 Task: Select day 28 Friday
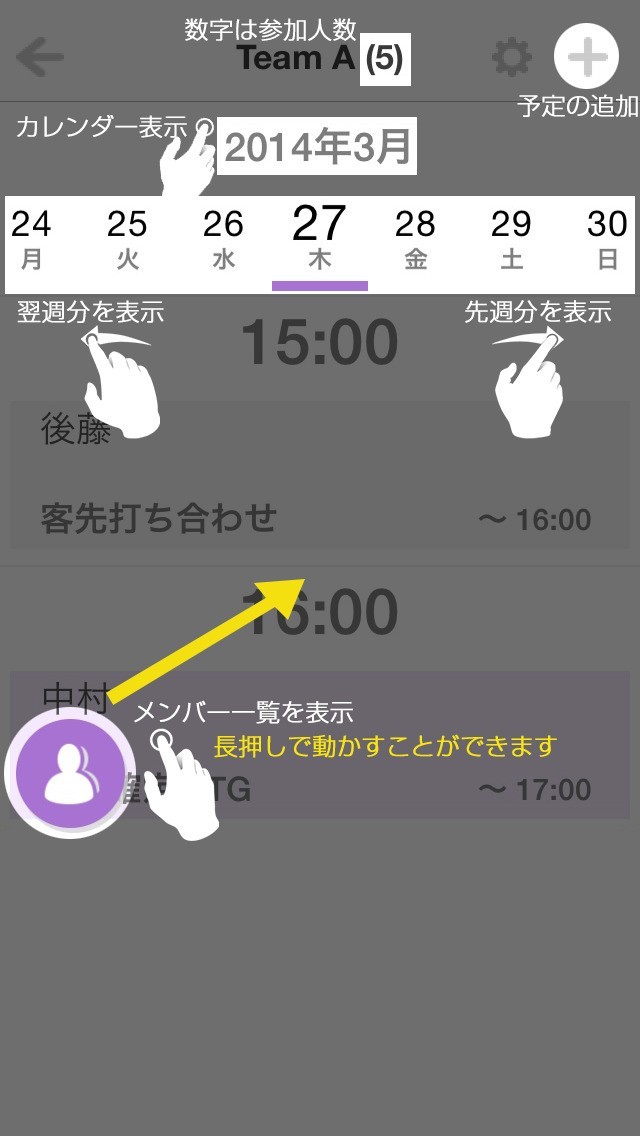(x=415, y=240)
